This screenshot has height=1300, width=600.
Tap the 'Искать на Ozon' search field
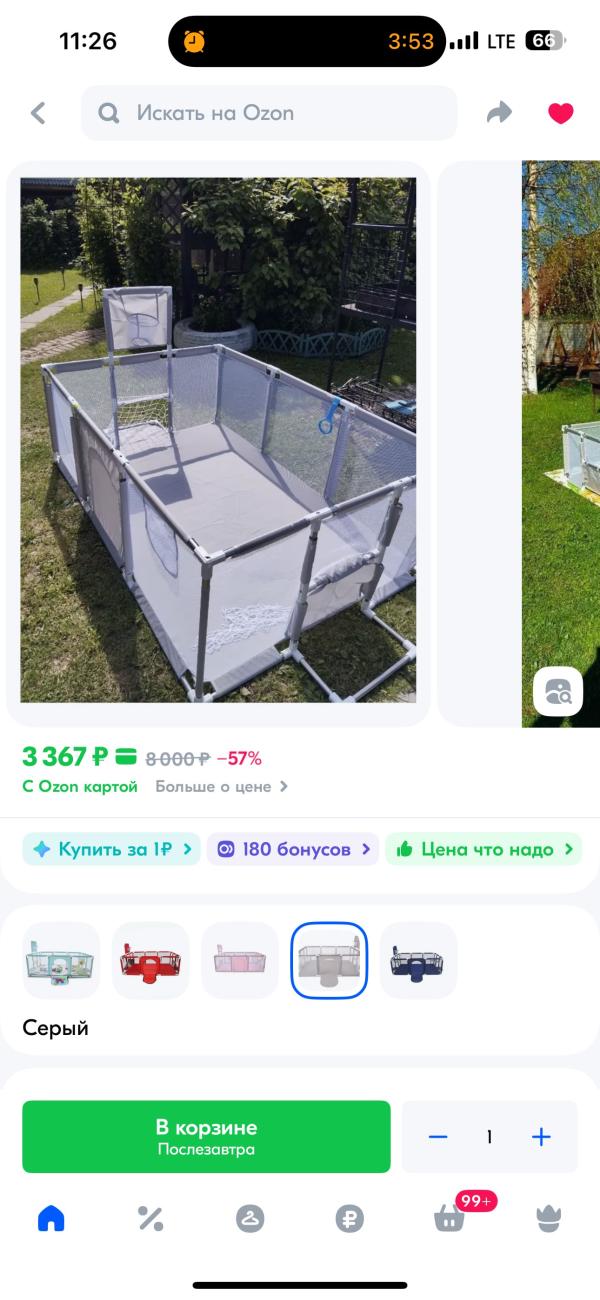pos(268,113)
